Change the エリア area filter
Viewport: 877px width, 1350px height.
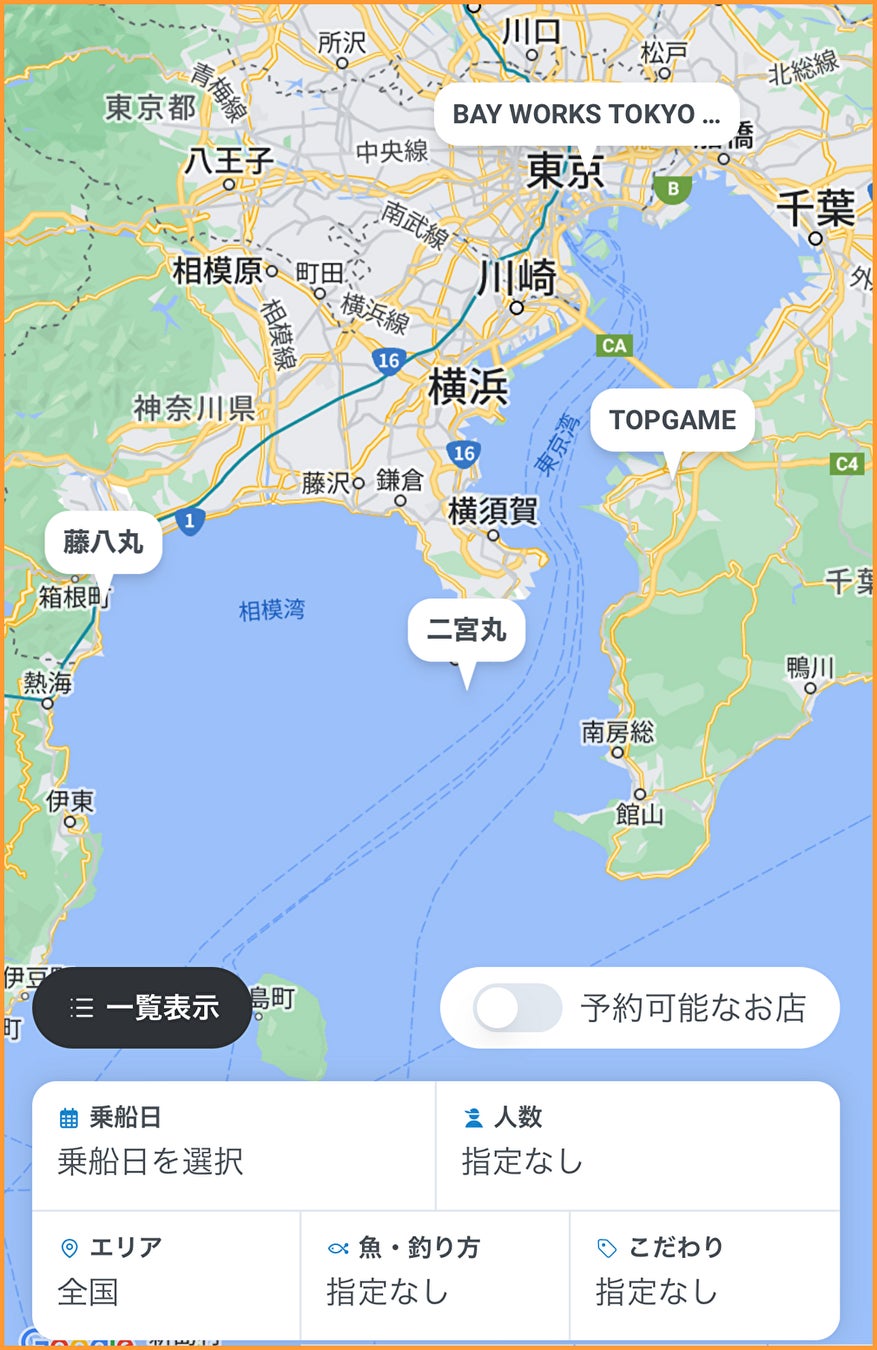pyautogui.click(x=166, y=1274)
